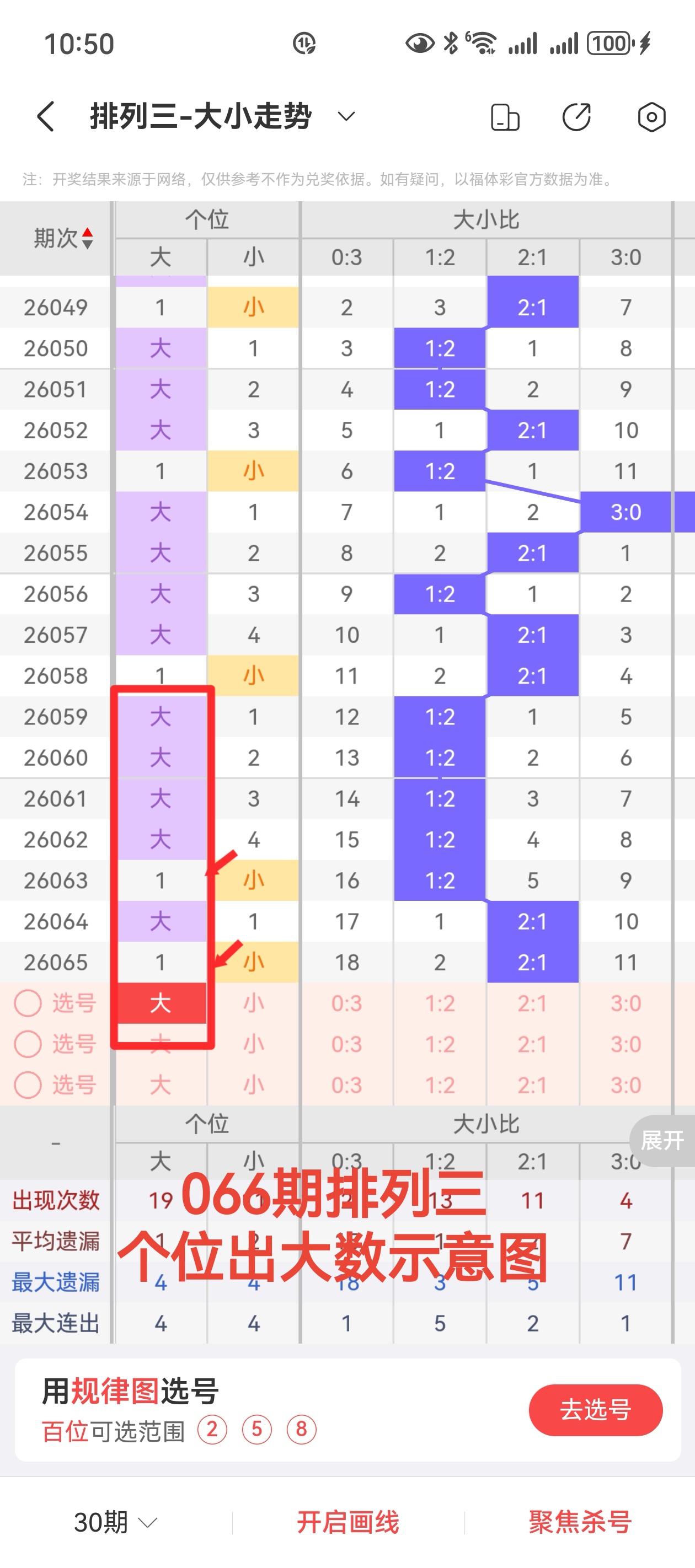Open chart settings hexagon icon

tap(651, 117)
